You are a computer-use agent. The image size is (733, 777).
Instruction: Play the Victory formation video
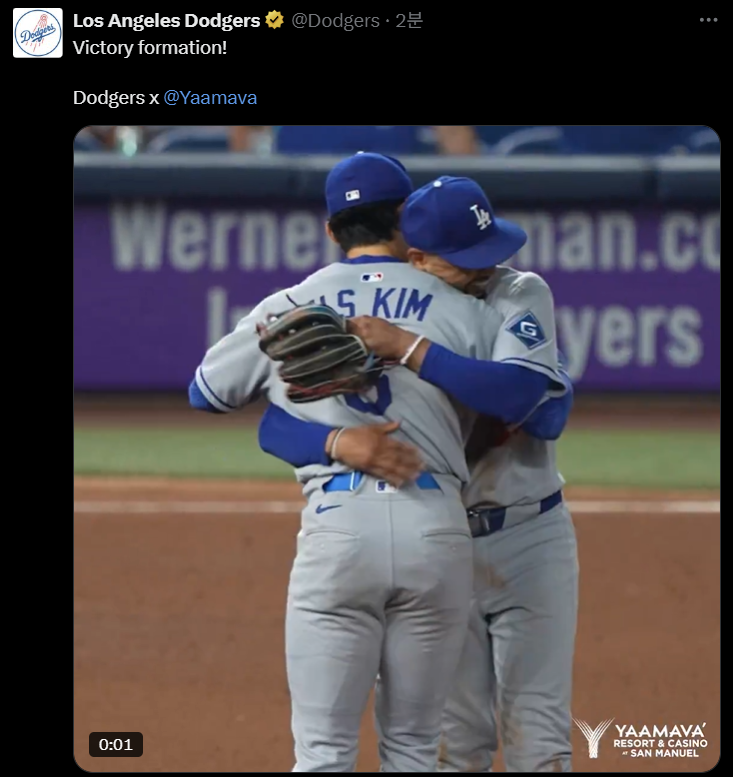point(396,448)
